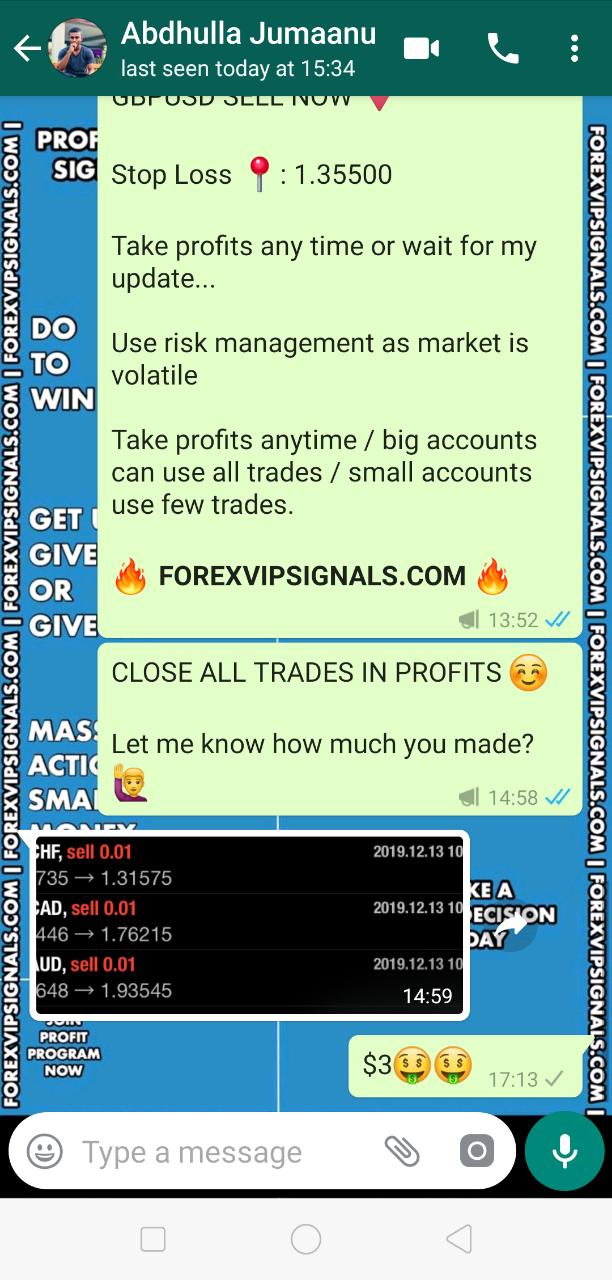
Task: Forward the trades screenshot image
Action: (x=513, y=925)
